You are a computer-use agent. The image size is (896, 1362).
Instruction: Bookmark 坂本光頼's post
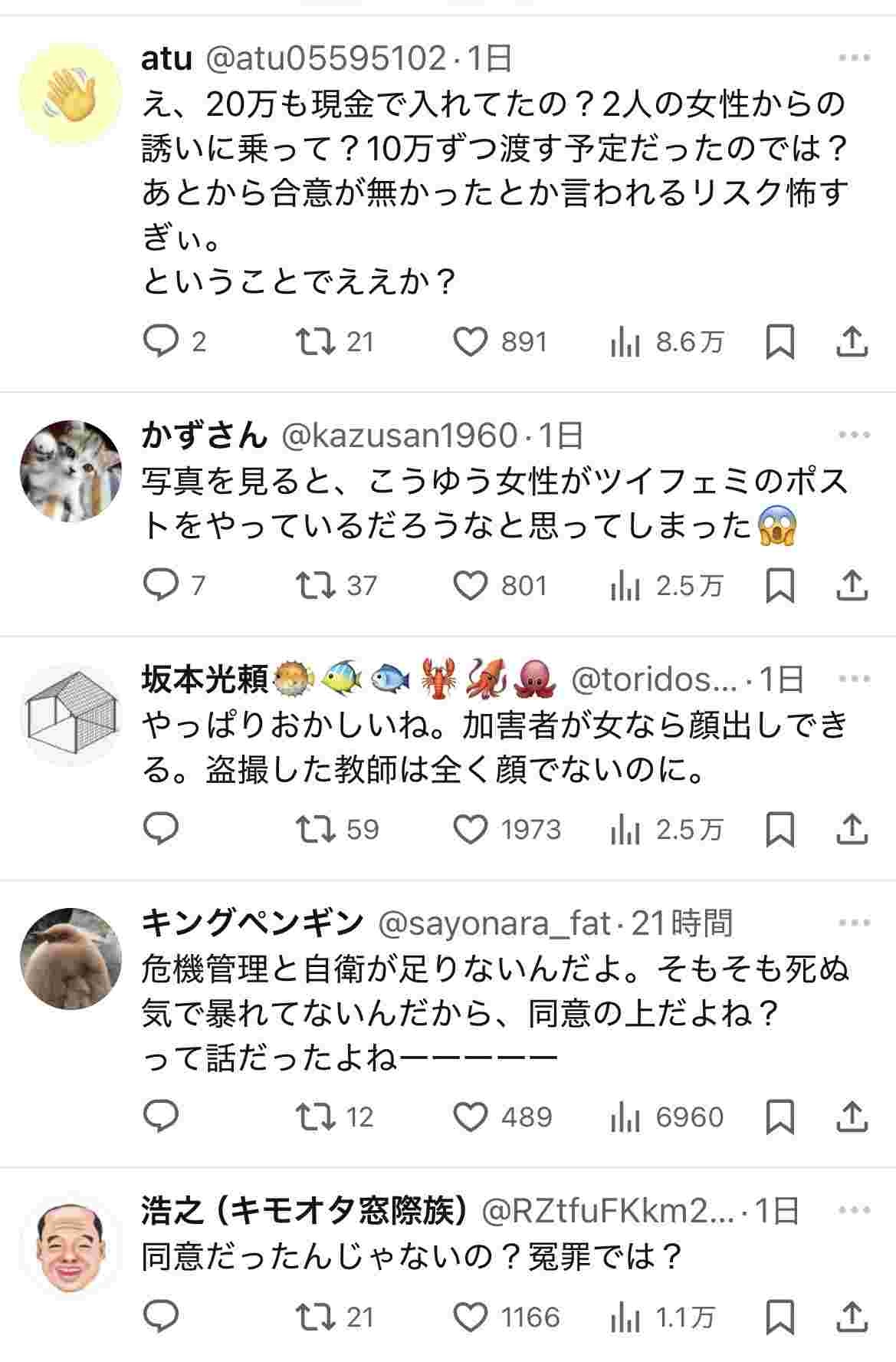[x=780, y=830]
